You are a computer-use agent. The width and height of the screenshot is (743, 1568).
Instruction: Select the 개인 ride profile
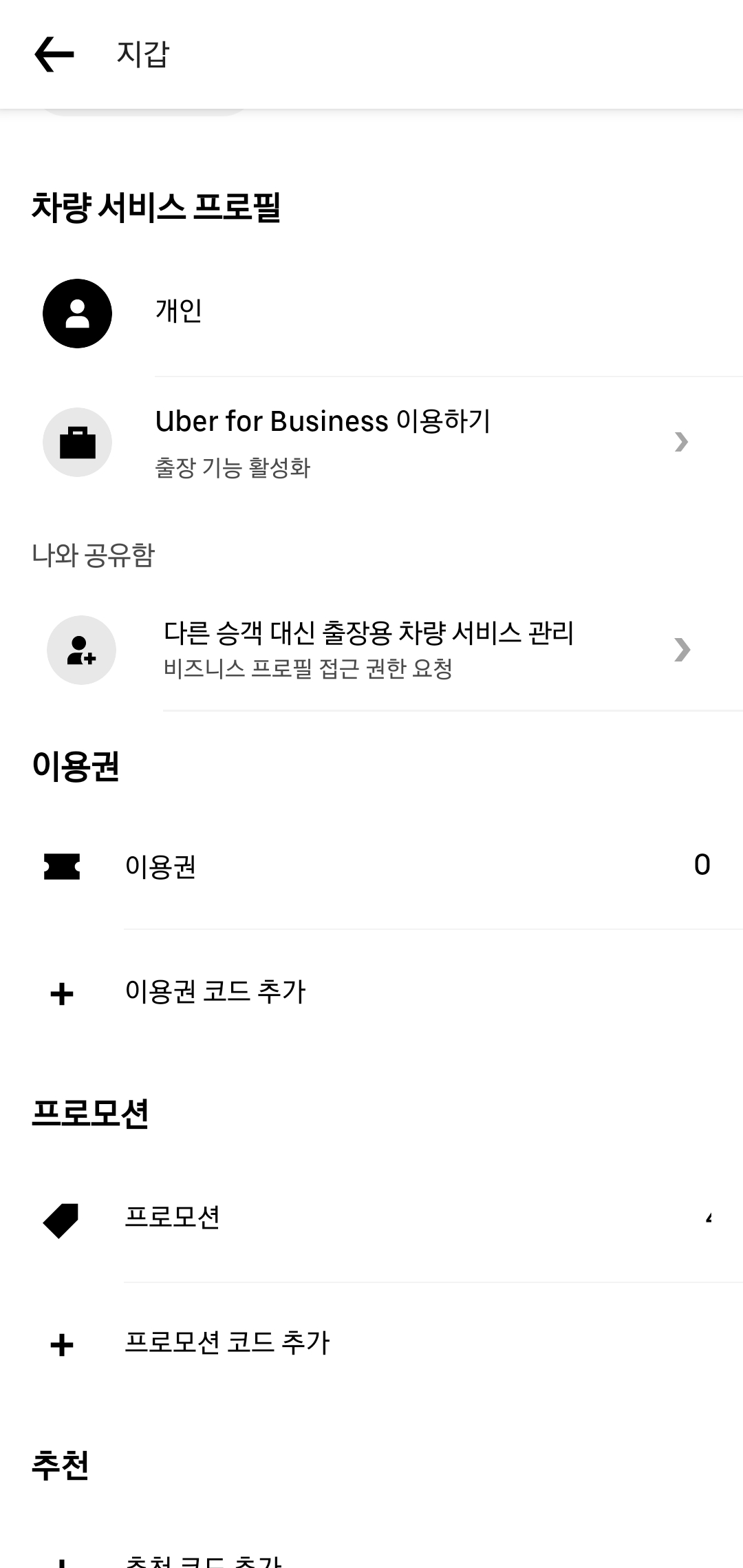[371, 313]
